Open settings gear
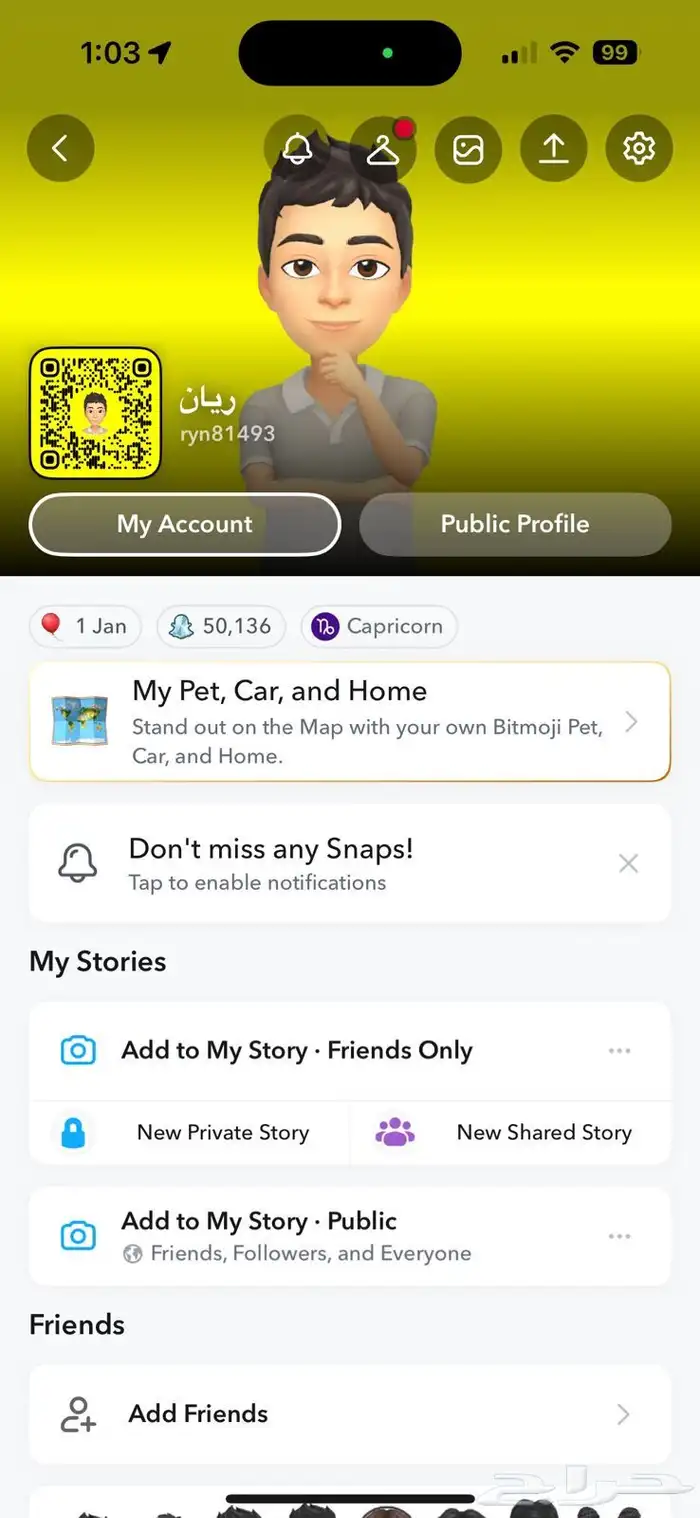The image size is (700, 1518). 638,148
